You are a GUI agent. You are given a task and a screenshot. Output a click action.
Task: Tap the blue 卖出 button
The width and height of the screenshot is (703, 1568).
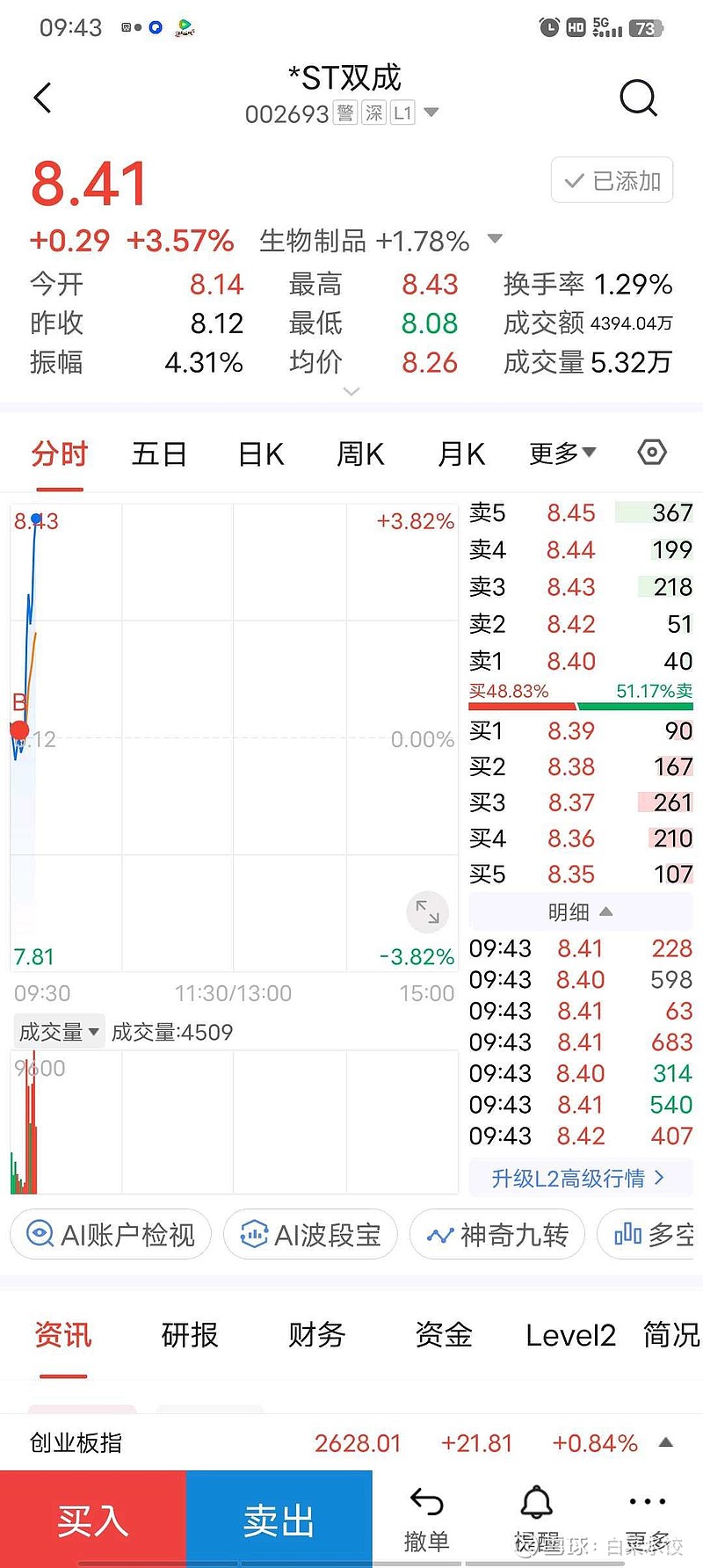(x=279, y=1519)
